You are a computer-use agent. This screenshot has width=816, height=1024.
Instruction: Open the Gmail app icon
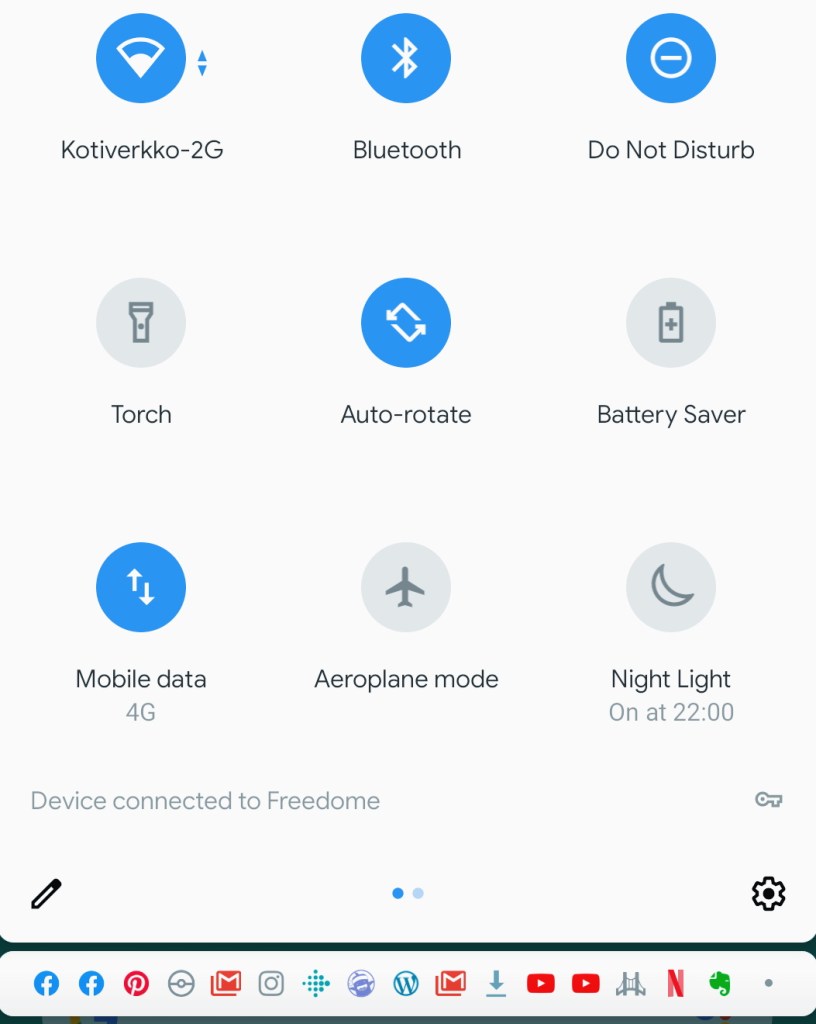click(226, 983)
